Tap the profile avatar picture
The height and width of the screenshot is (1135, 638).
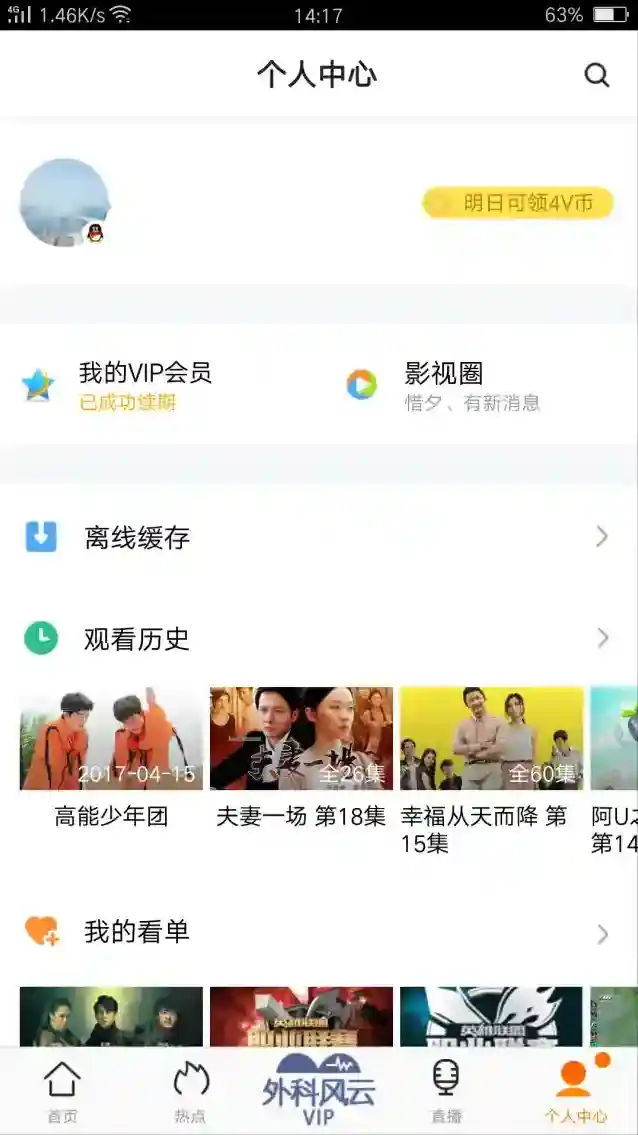pyautogui.click(x=65, y=203)
